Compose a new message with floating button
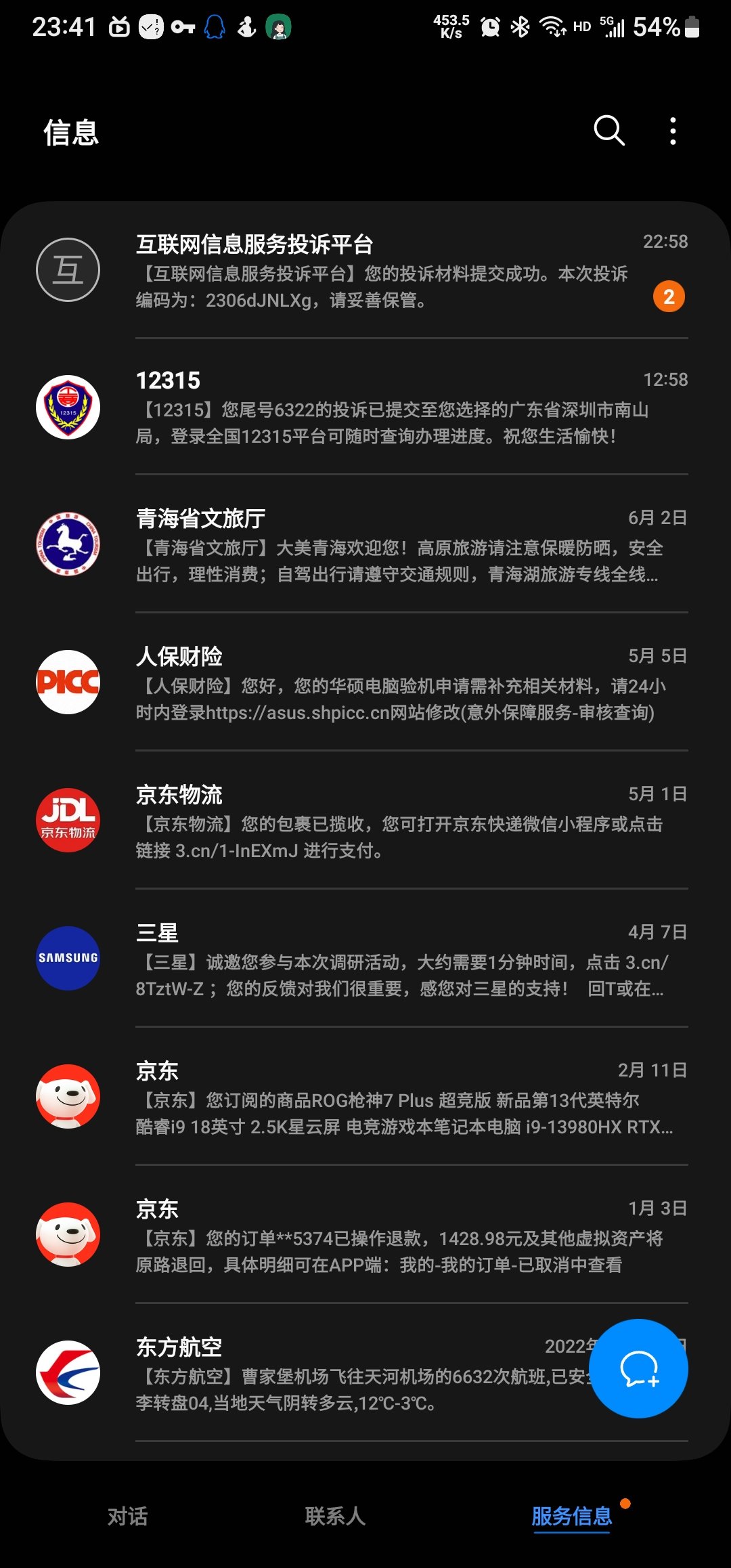Image resolution: width=731 pixels, height=1568 pixels. click(638, 1368)
